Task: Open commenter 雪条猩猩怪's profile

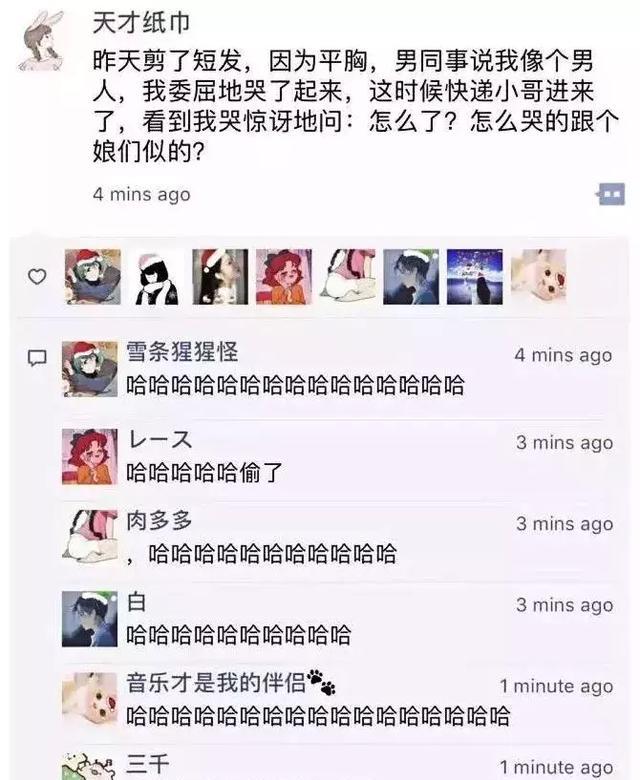Action: point(182,352)
